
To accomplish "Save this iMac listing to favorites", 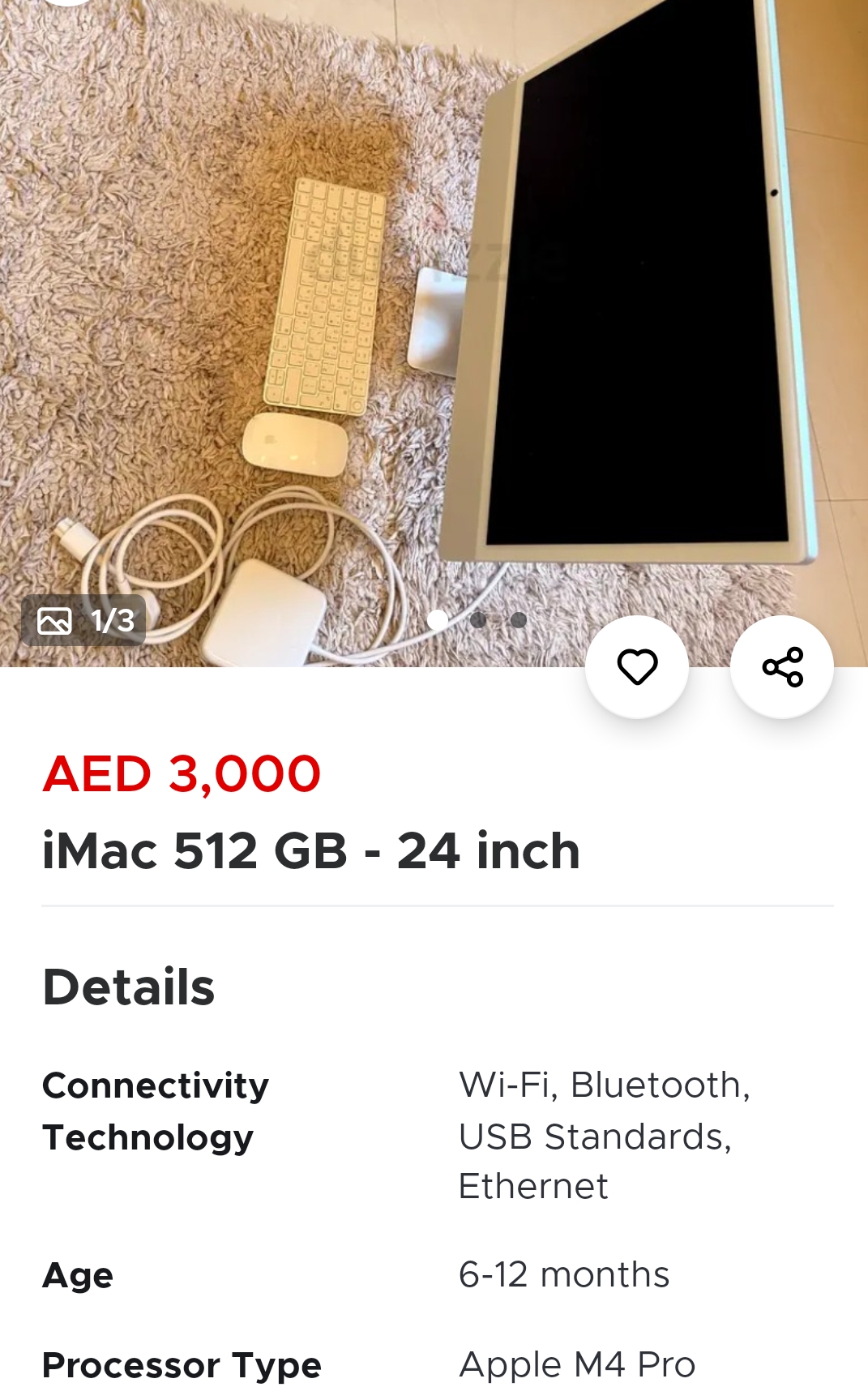I will [637, 667].
